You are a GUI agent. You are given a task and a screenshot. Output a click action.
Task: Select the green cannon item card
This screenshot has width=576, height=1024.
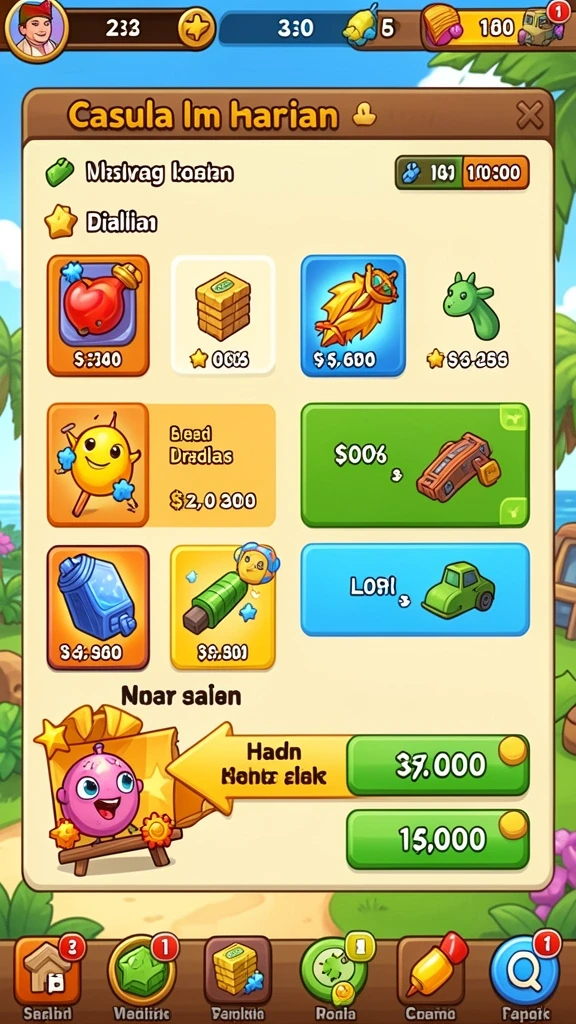223,607
